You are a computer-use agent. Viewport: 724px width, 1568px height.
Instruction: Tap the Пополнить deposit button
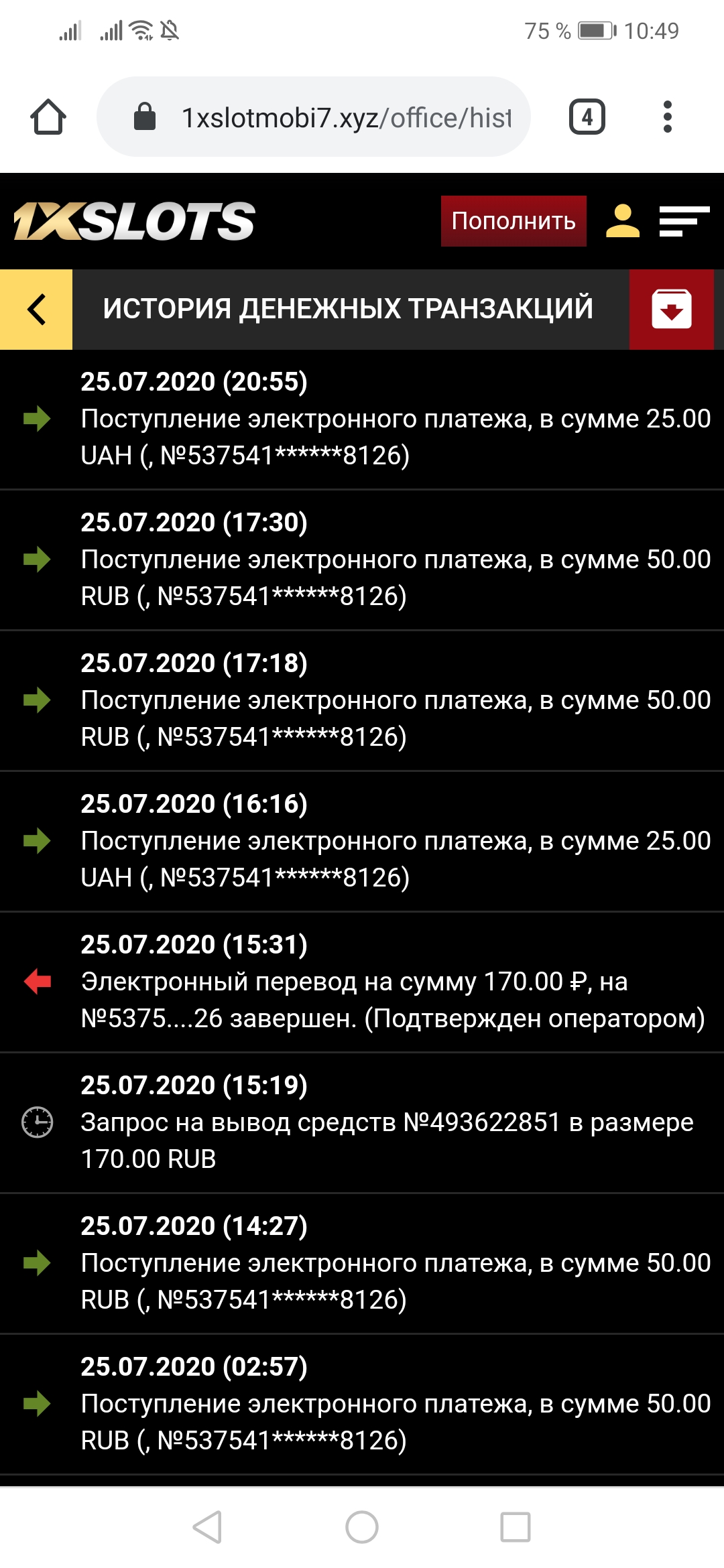click(x=514, y=221)
